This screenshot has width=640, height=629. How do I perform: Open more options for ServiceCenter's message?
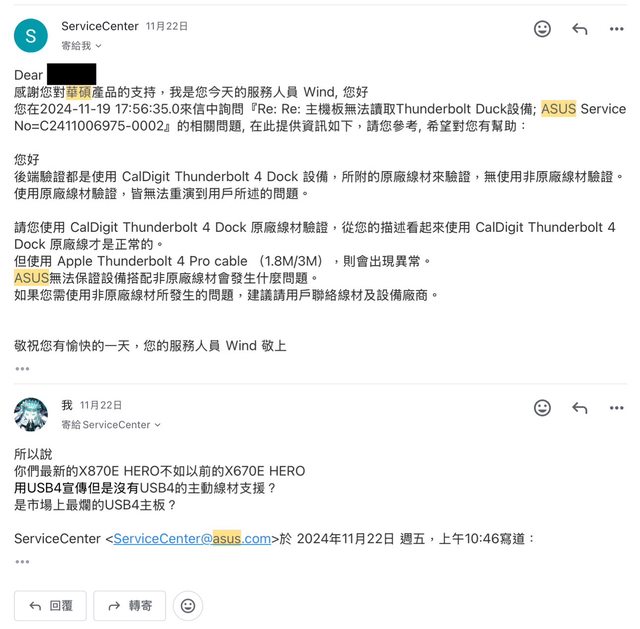click(x=617, y=29)
